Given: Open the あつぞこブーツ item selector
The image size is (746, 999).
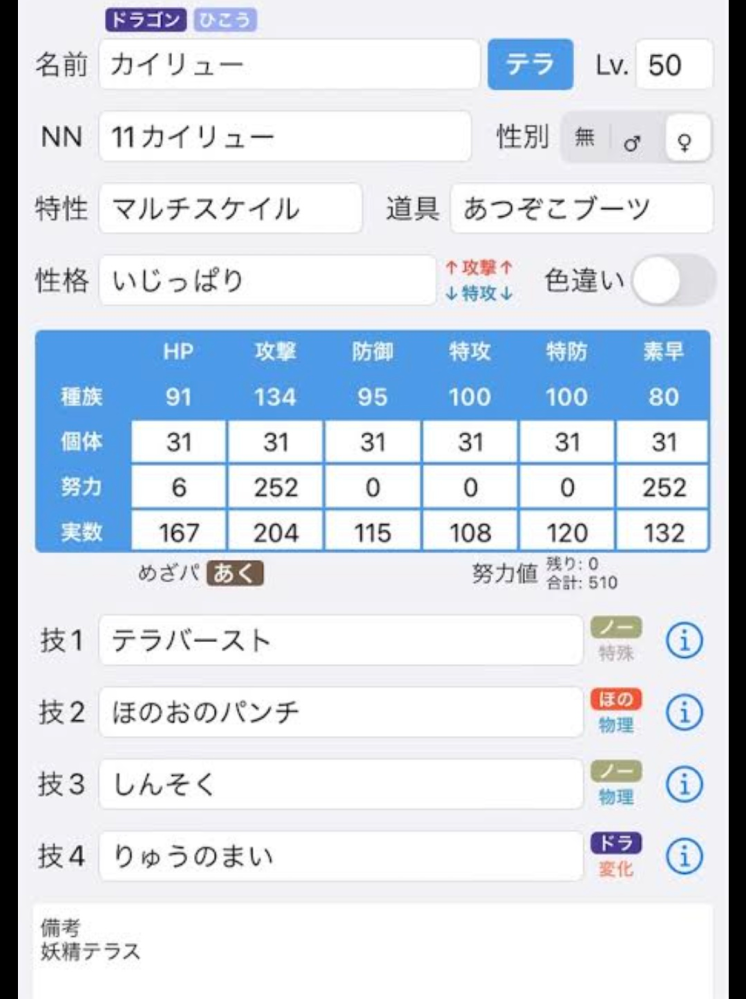Looking at the screenshot, I should [x=580, y=209].
